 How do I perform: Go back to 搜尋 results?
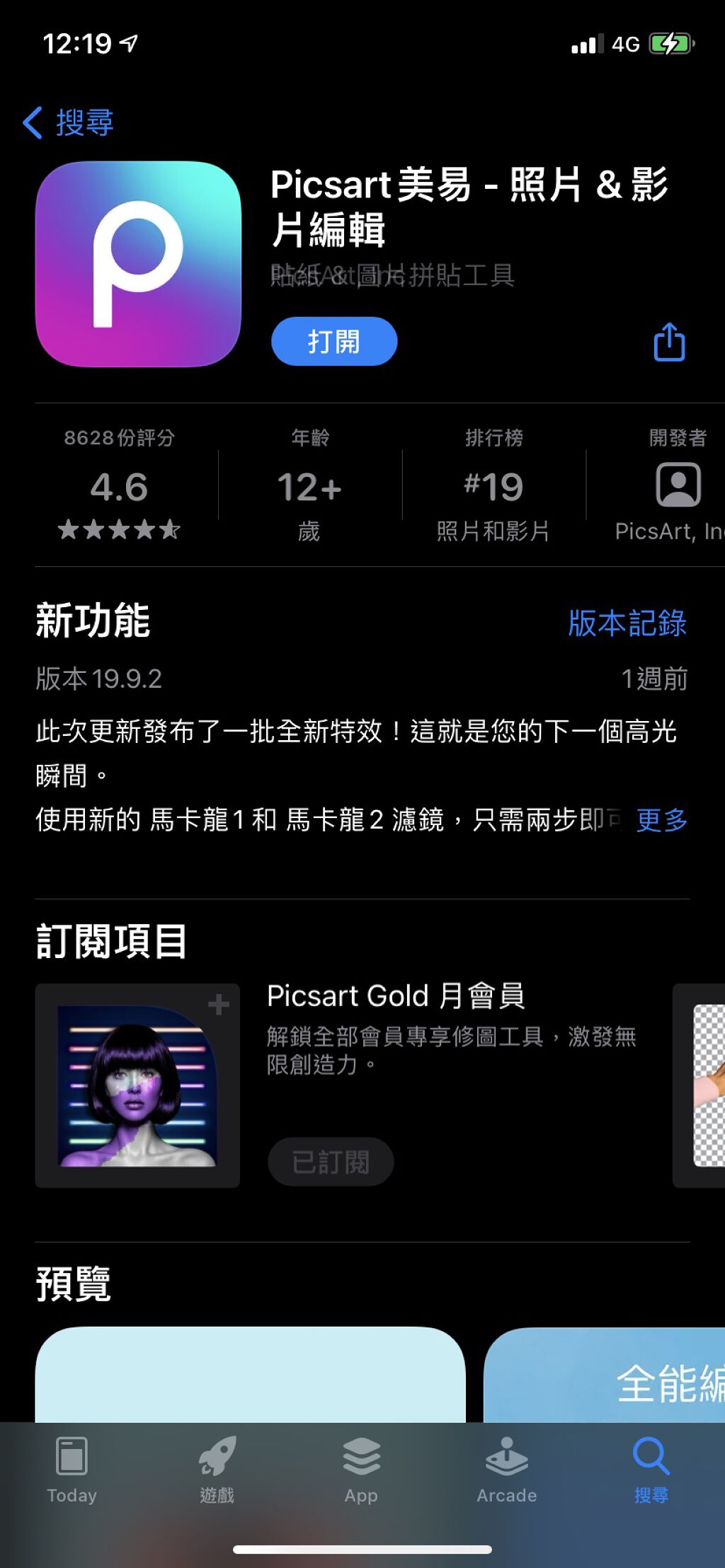pos(69,122)
